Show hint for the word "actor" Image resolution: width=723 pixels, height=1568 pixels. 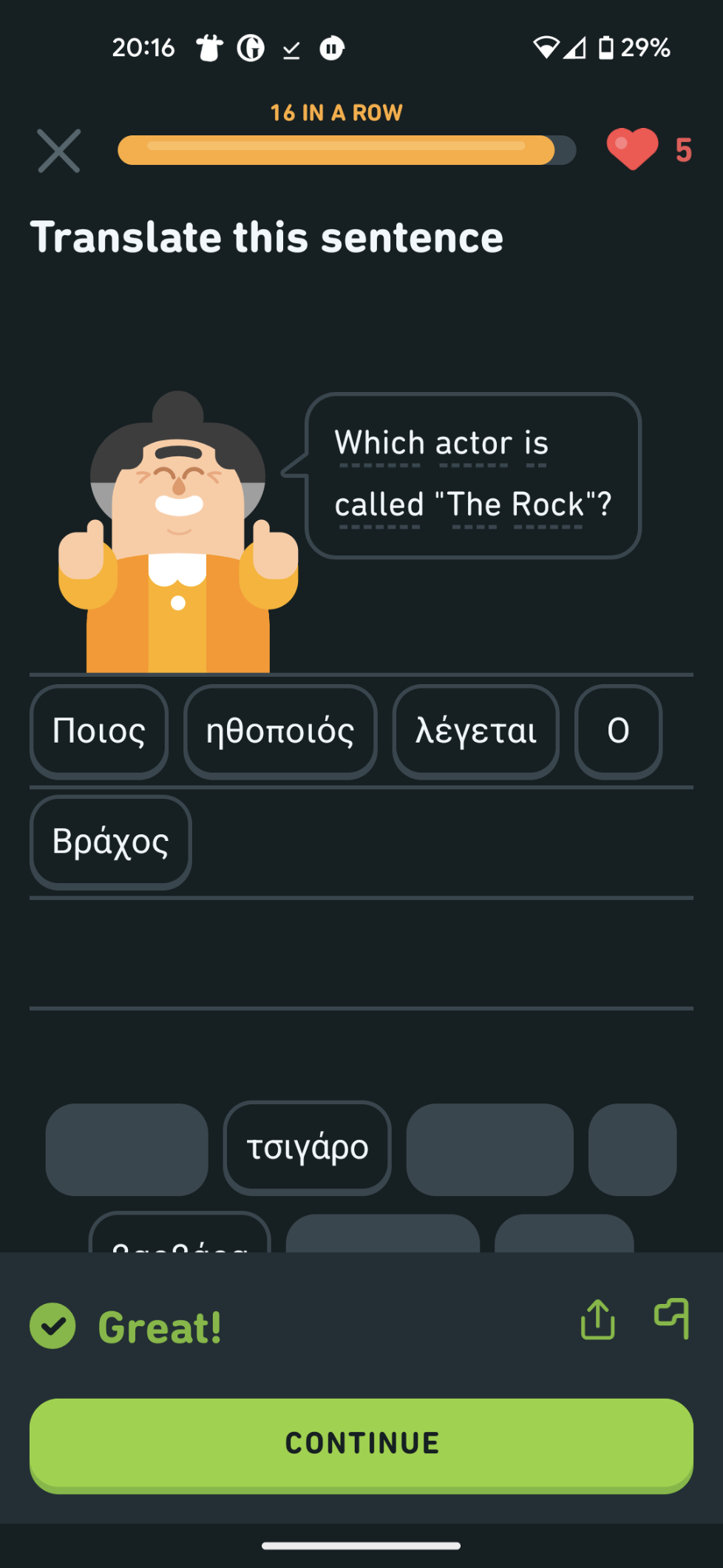[x=474, y=444]
